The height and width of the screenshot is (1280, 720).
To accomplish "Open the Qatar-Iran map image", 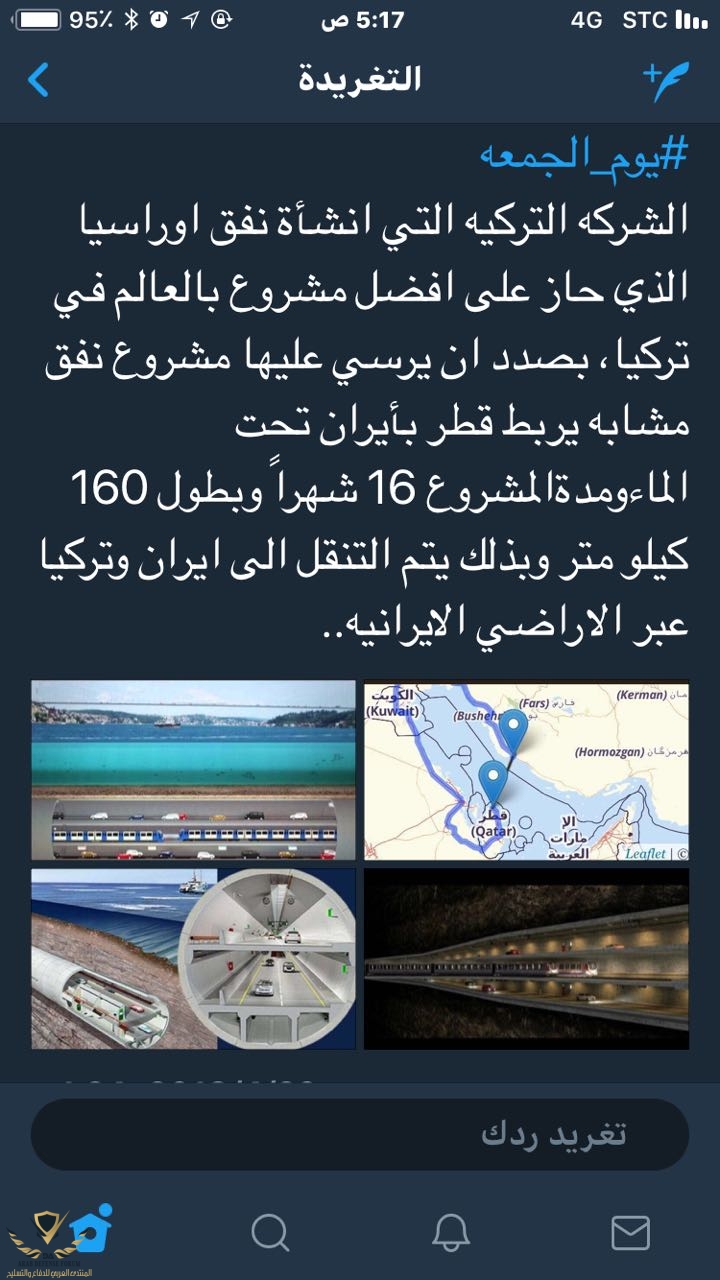I will pos(526,771).
